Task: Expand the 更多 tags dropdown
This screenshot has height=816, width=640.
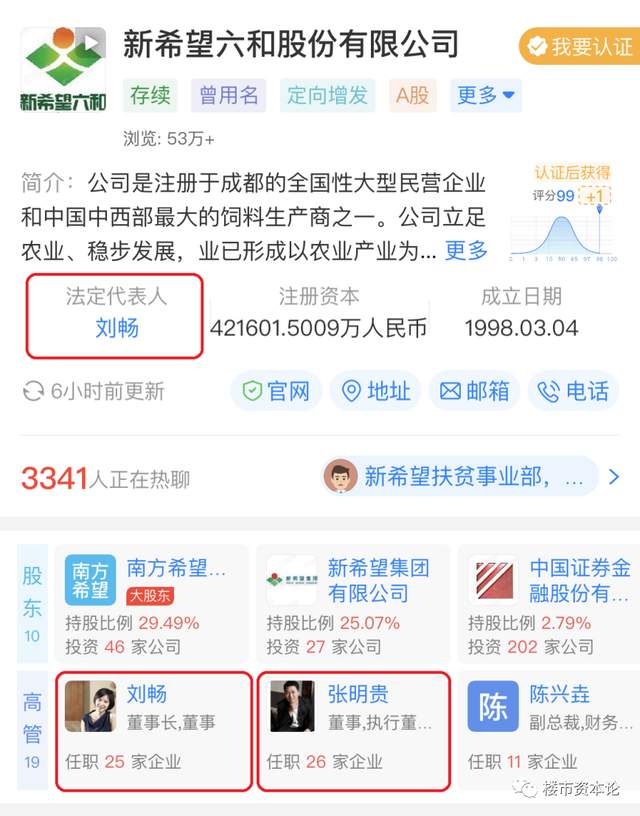Action: click(485, 96)
